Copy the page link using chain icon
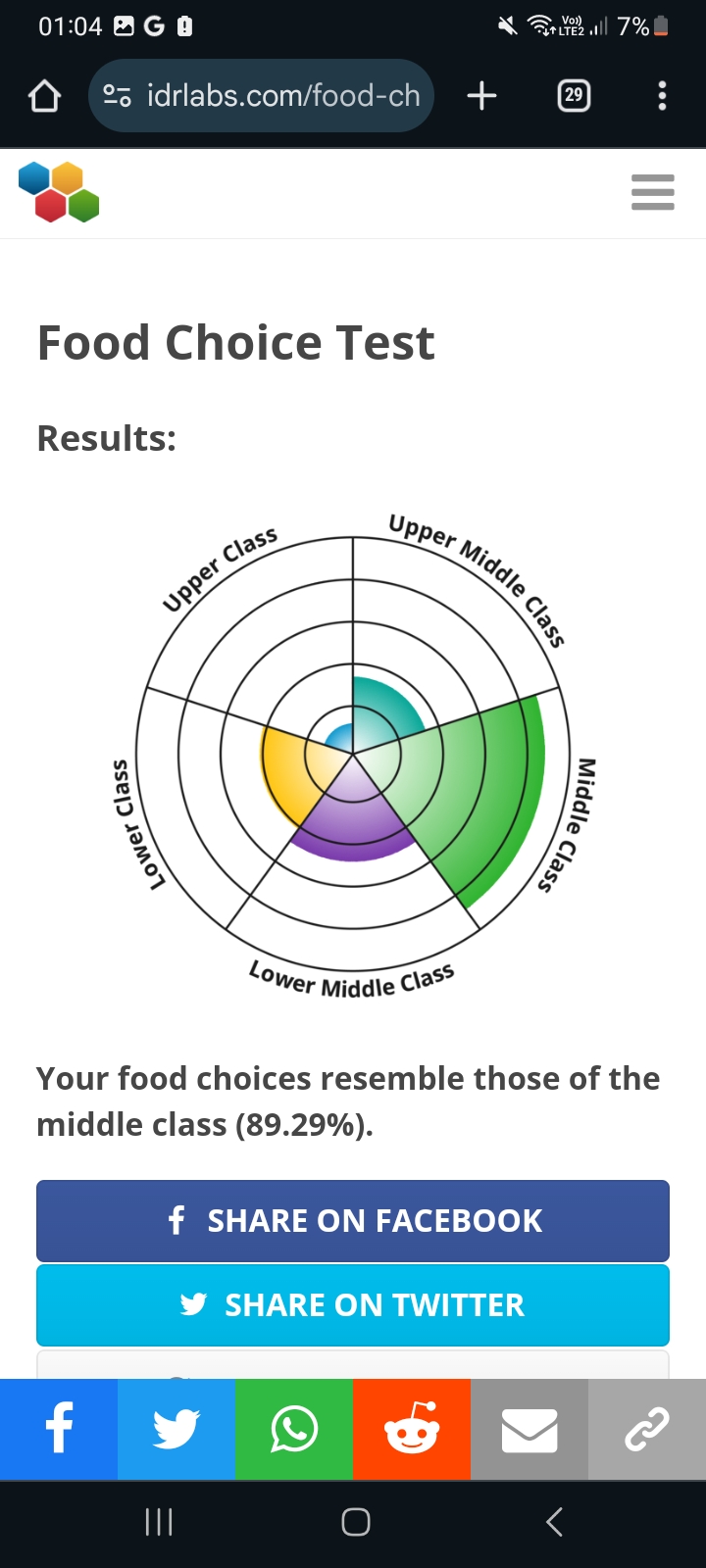Image resolution: width=706 pixels, height=1568 pixels. tap(647, 1429)
